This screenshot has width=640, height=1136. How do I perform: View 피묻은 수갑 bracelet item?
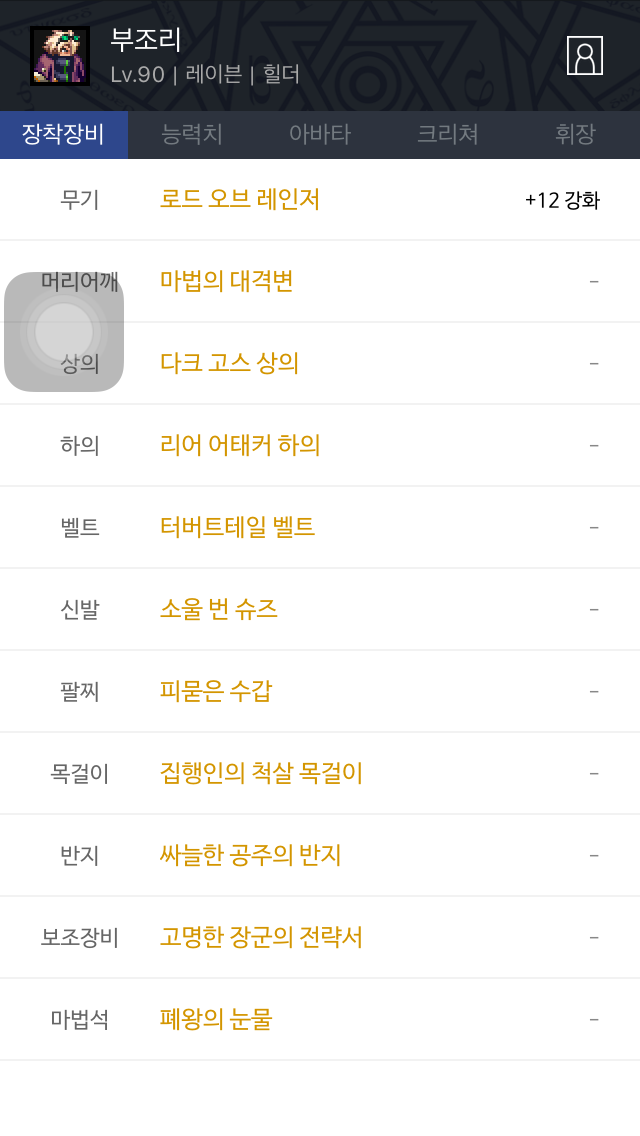point(216,691)
